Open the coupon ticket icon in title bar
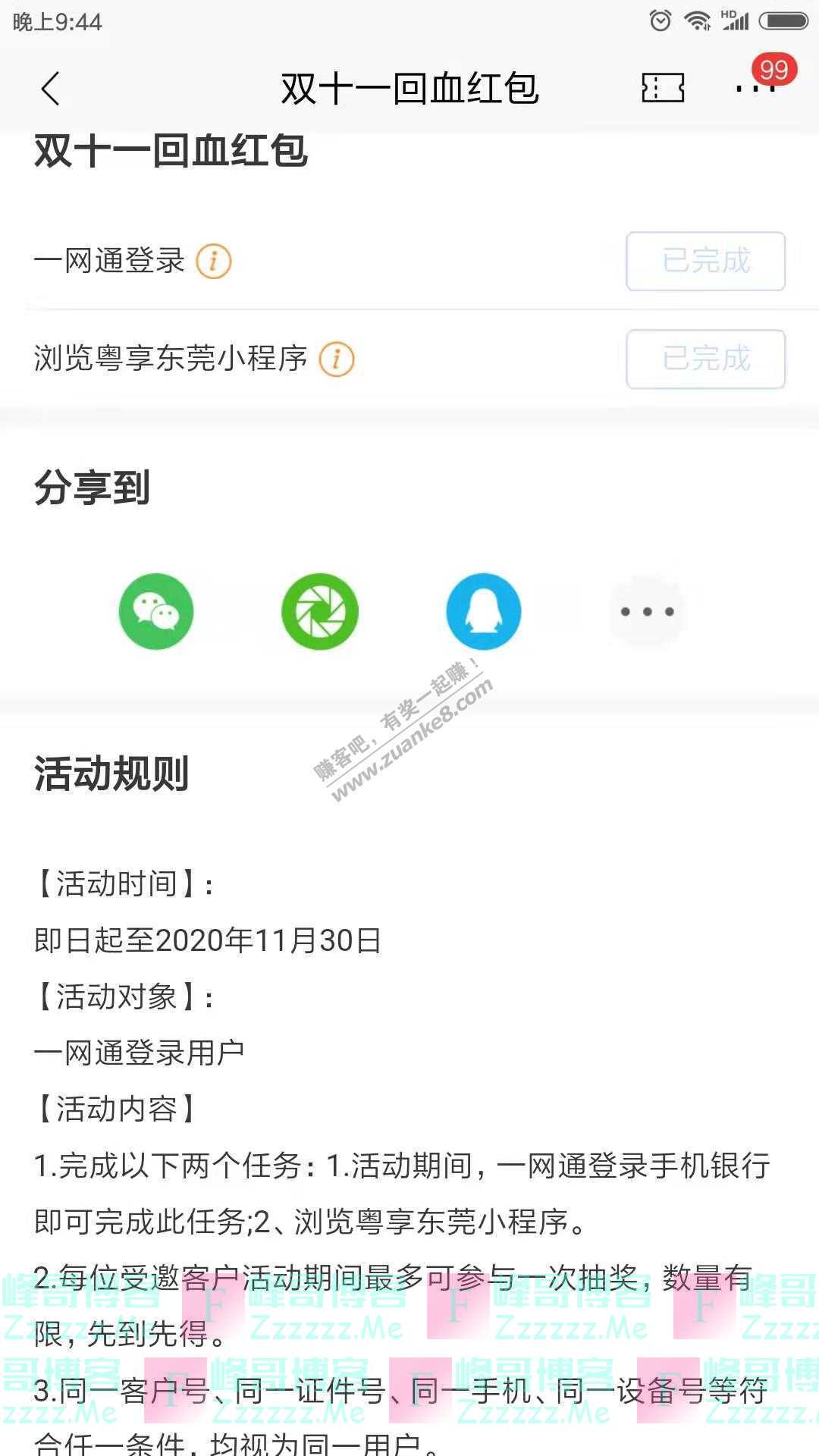This screenshot has height=1456, width=819. click(662, 87)
